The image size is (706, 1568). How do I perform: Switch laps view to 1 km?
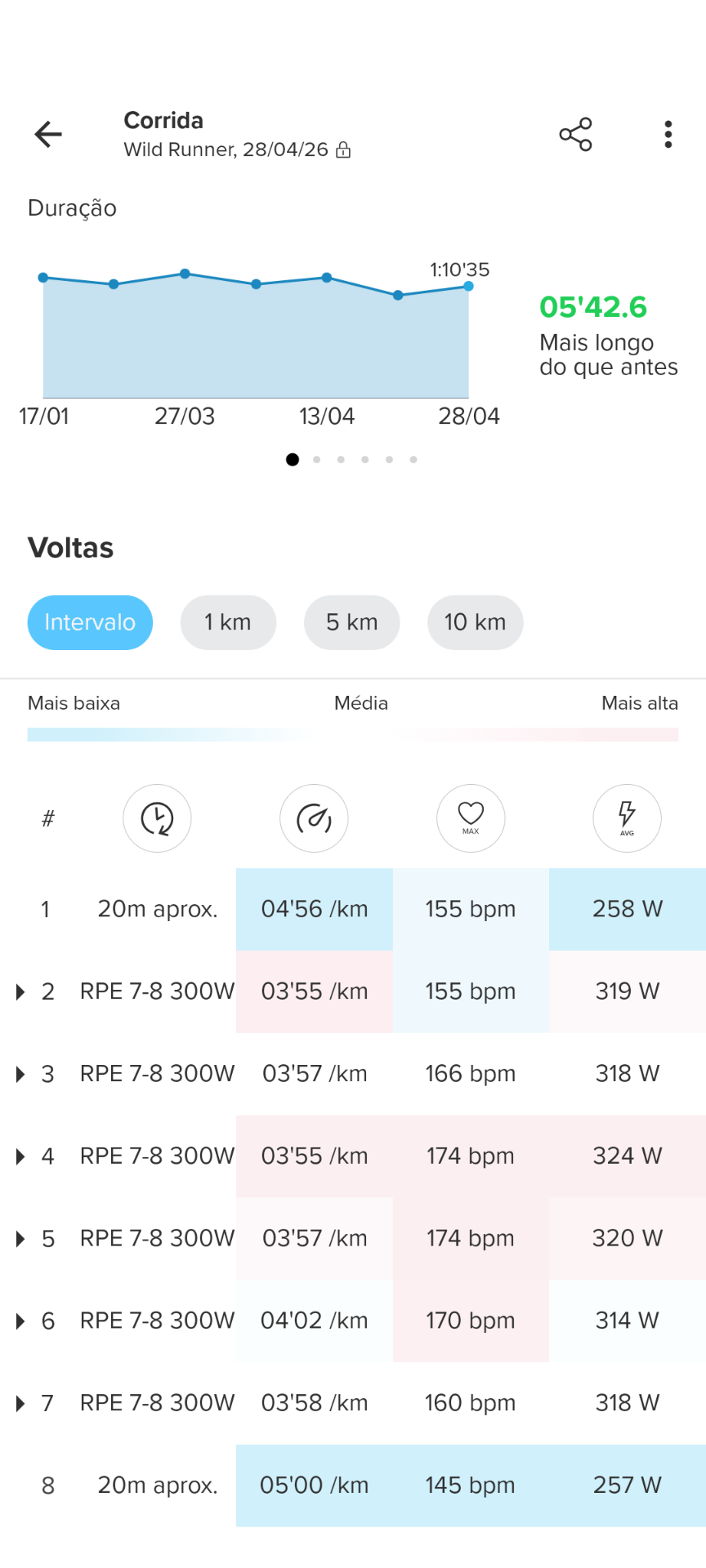point(228,622)
